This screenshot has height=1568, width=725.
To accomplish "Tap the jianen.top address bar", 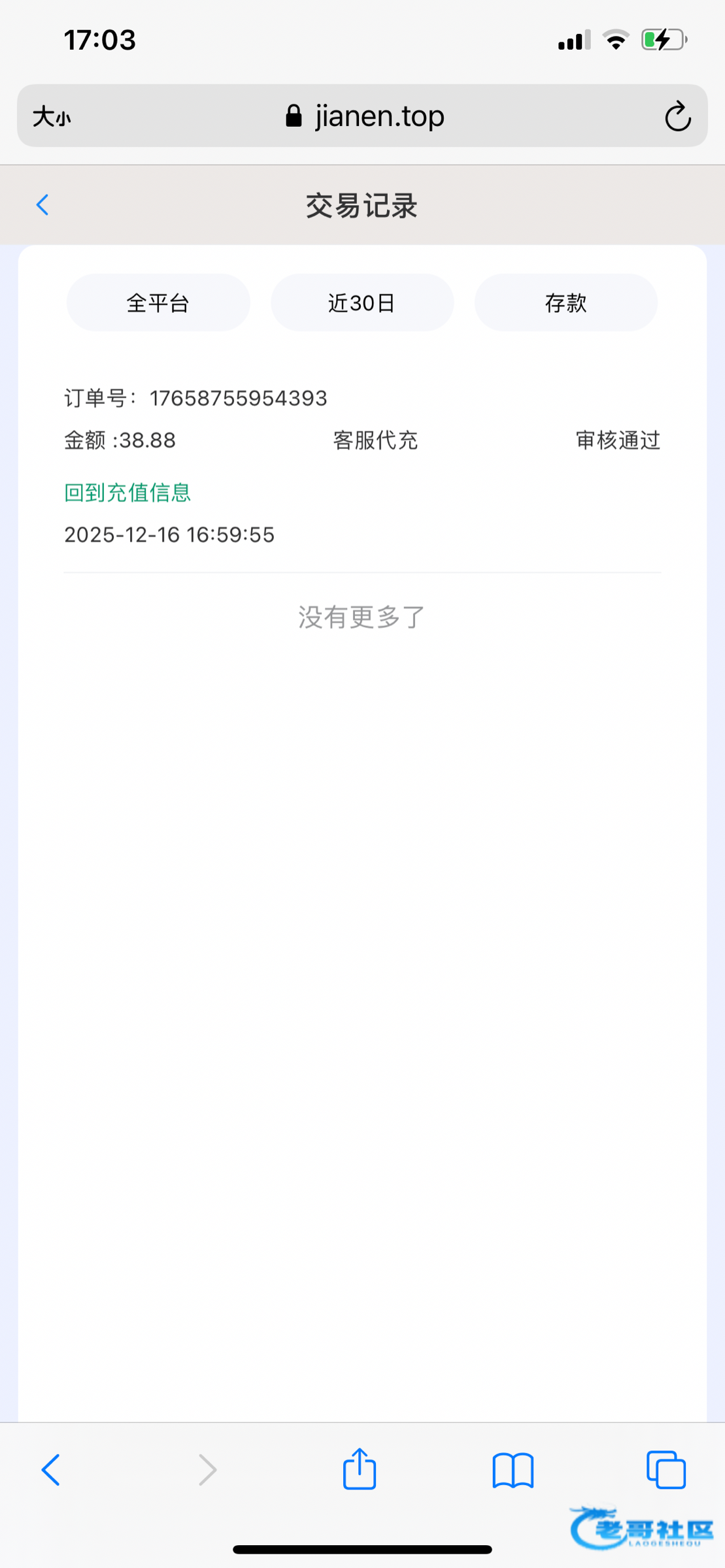I will pos(365,116).
